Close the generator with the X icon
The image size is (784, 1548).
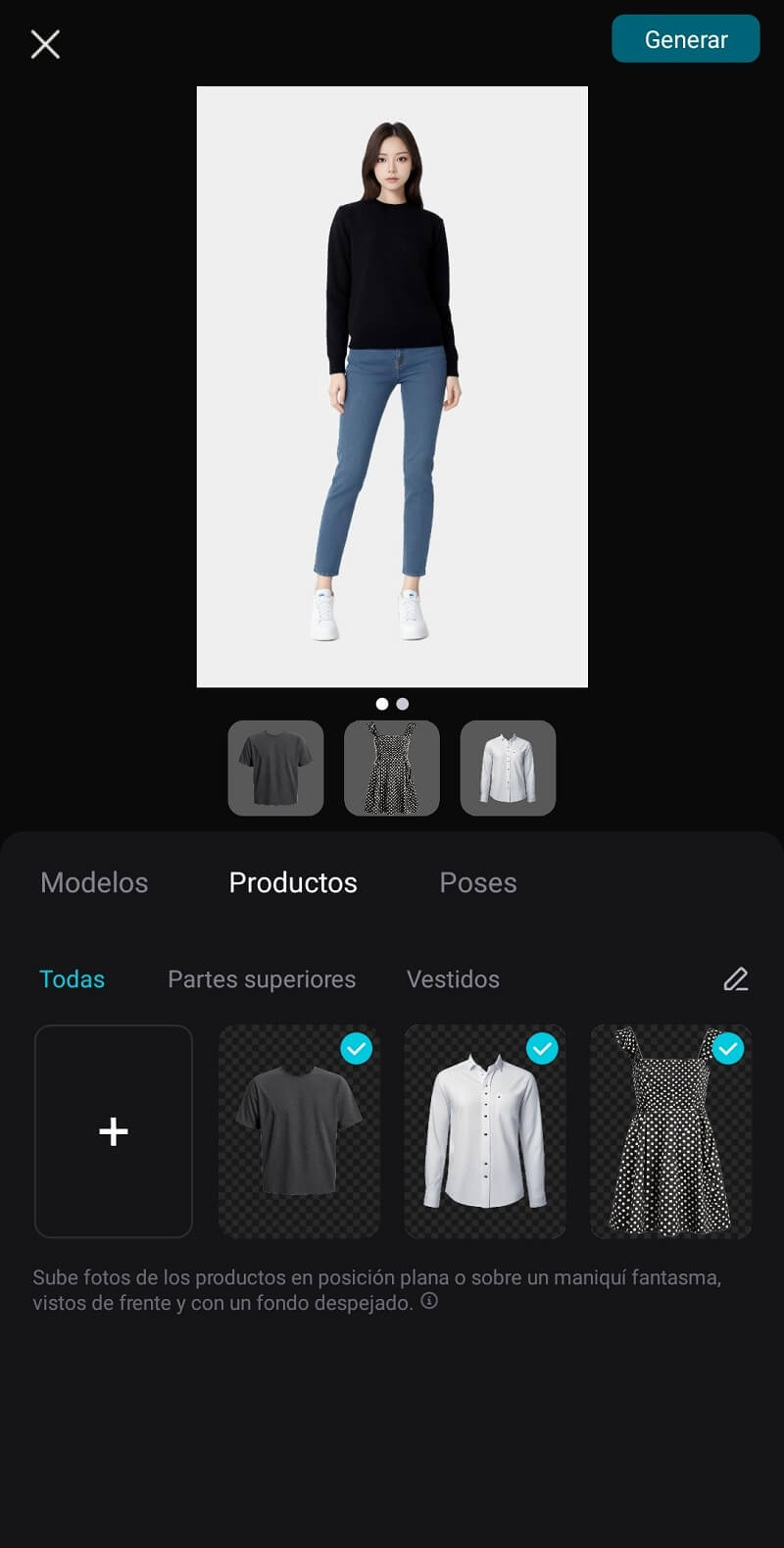coord(44,43)
